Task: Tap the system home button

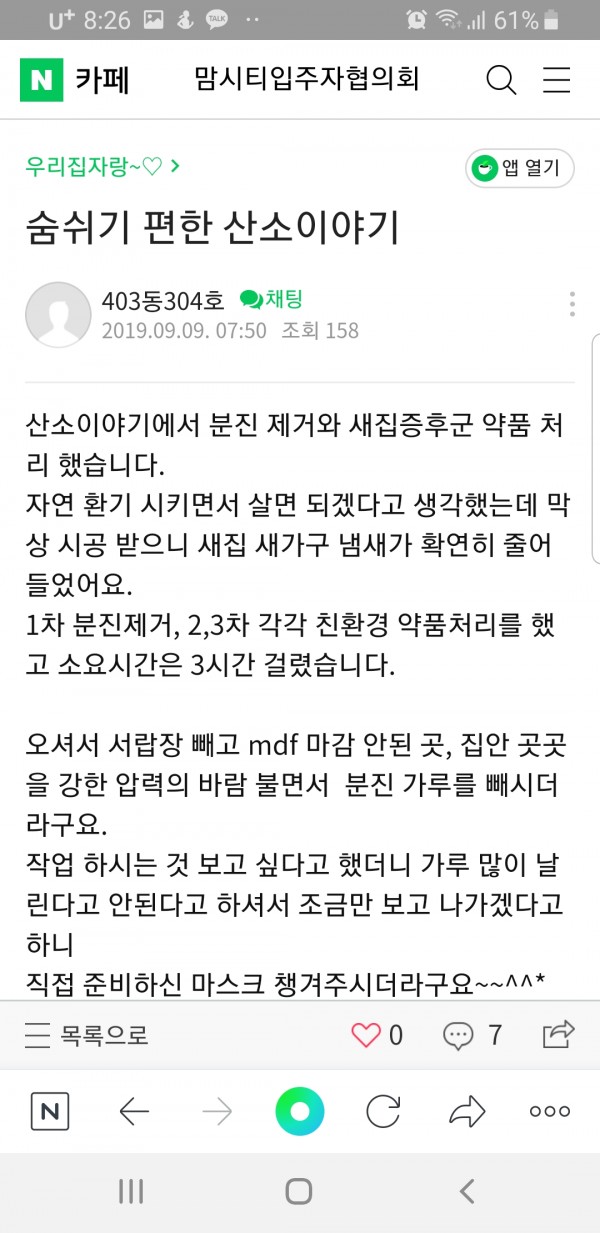Action: pos(299,1190)
